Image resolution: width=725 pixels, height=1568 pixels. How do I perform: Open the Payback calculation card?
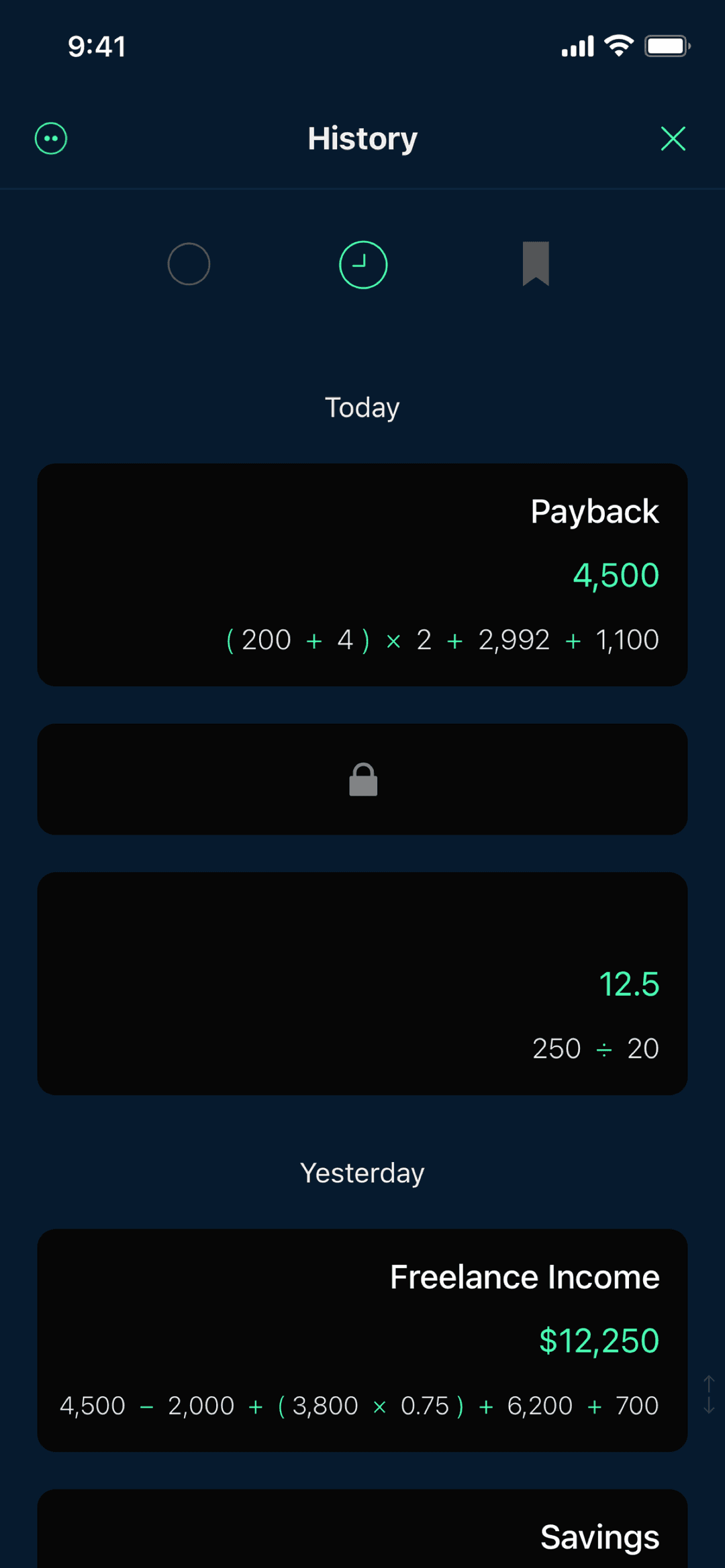(x=362, y=574)
